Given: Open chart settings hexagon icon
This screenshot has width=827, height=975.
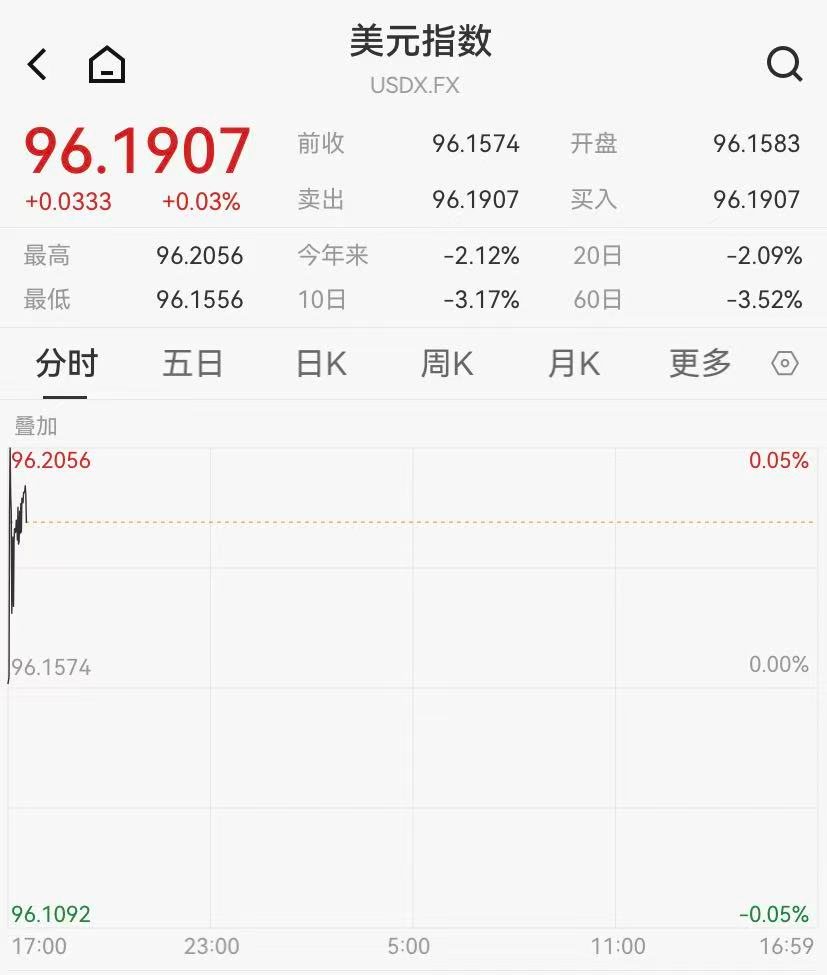Looking at the screenshot, I should [x=785, y=364].
